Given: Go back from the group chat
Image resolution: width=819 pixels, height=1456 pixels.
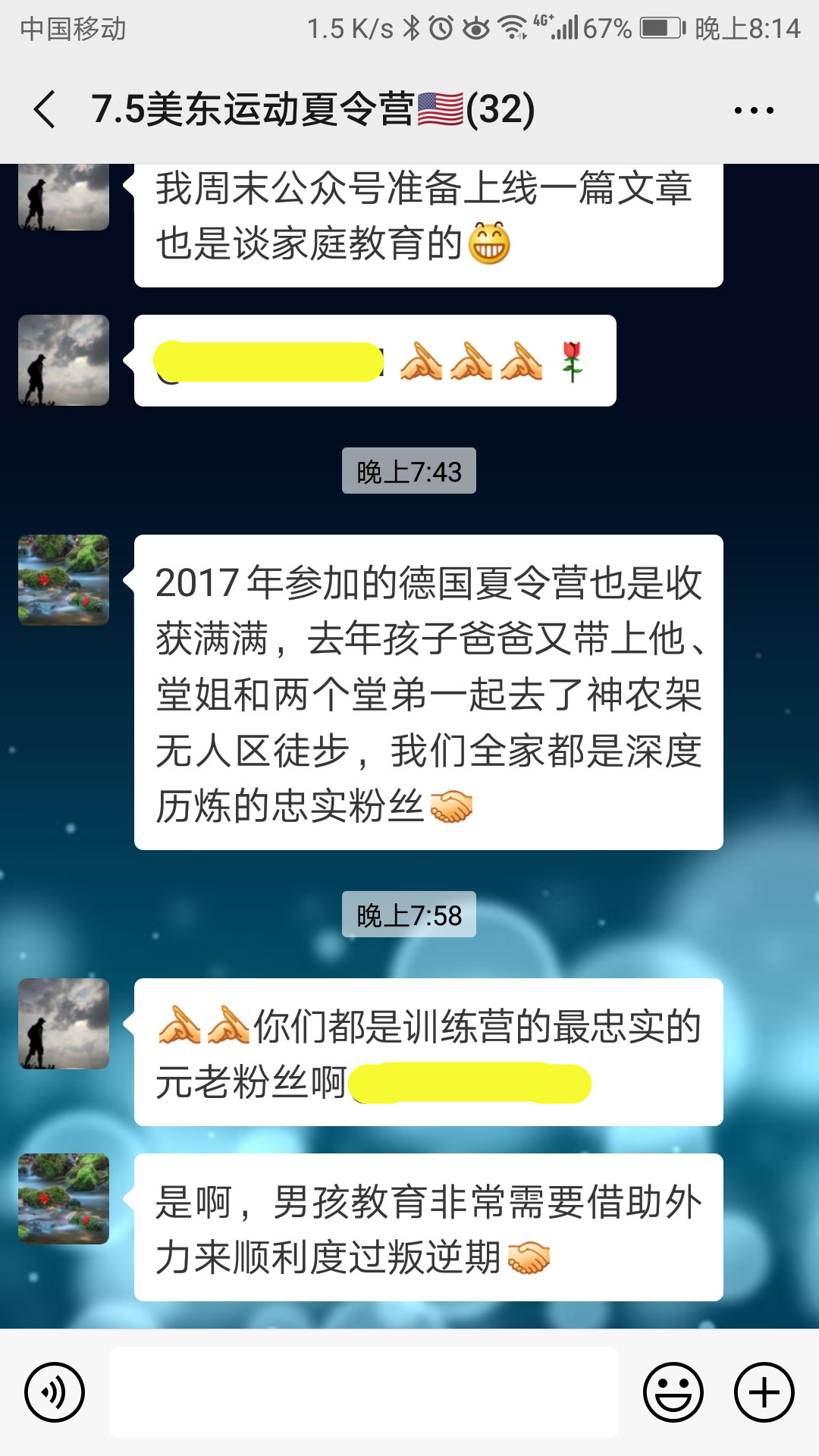Looking at the screenshot, I should tap(45, 109).
